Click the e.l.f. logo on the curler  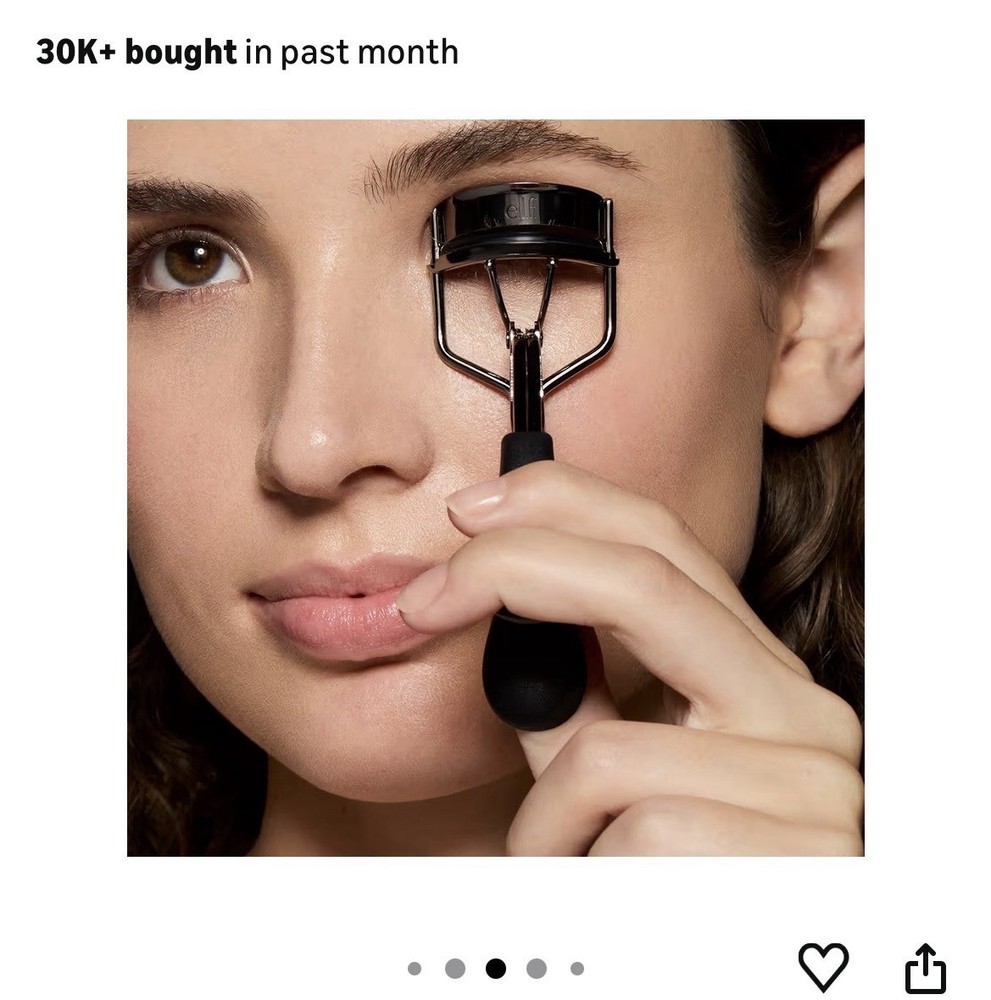pos(524,208)
